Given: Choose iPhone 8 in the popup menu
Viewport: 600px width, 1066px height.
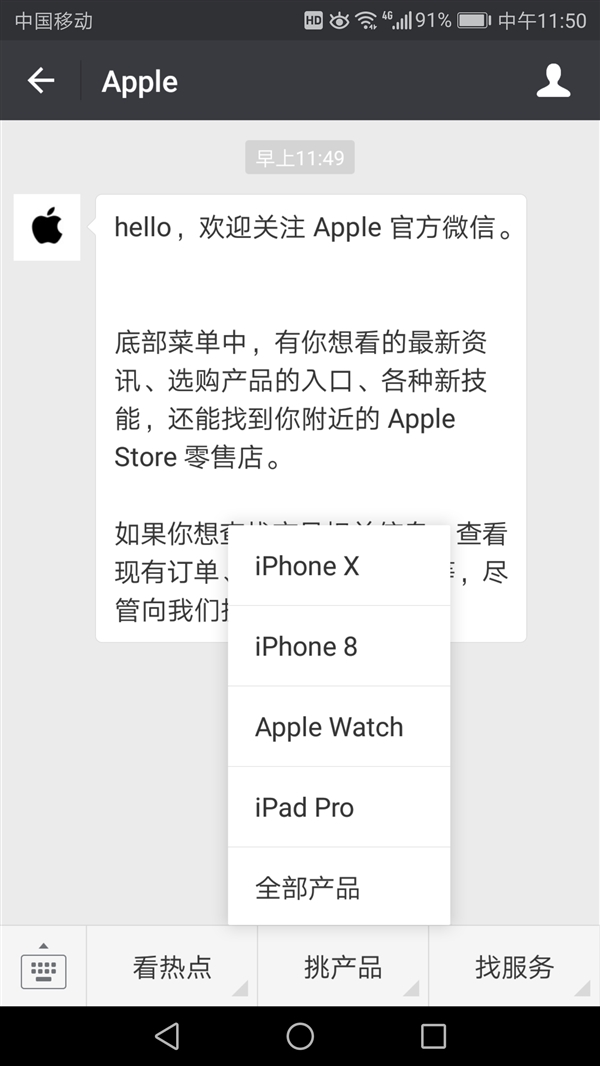Looking at the screenshot, I should pyautogui.click(x=338, y=646).
